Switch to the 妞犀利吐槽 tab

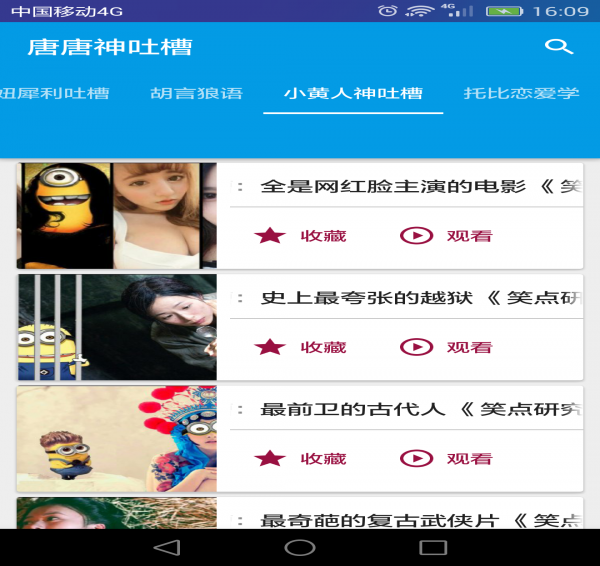(55, 94)
